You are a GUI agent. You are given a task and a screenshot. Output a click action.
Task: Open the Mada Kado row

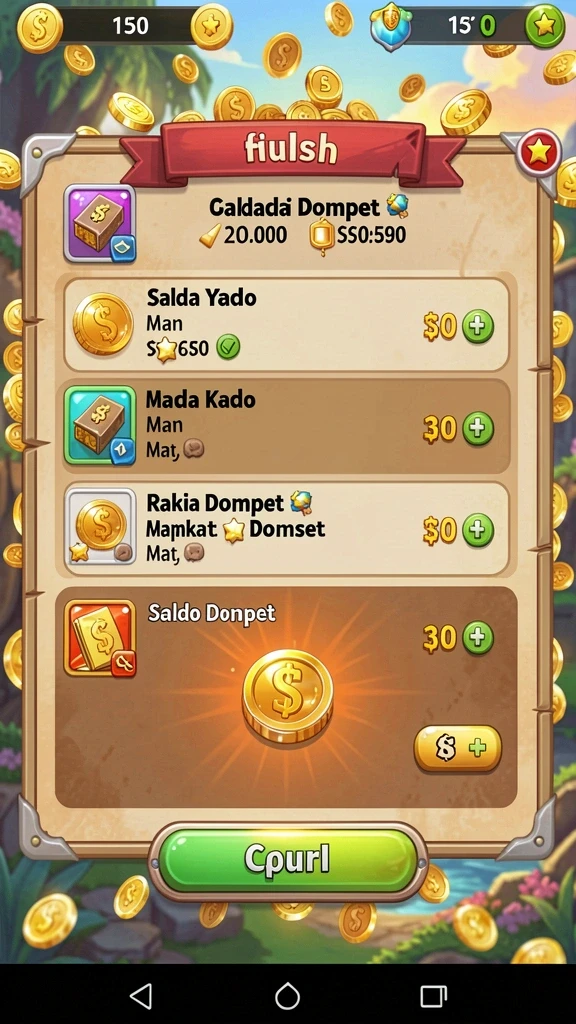coord(287,428)
